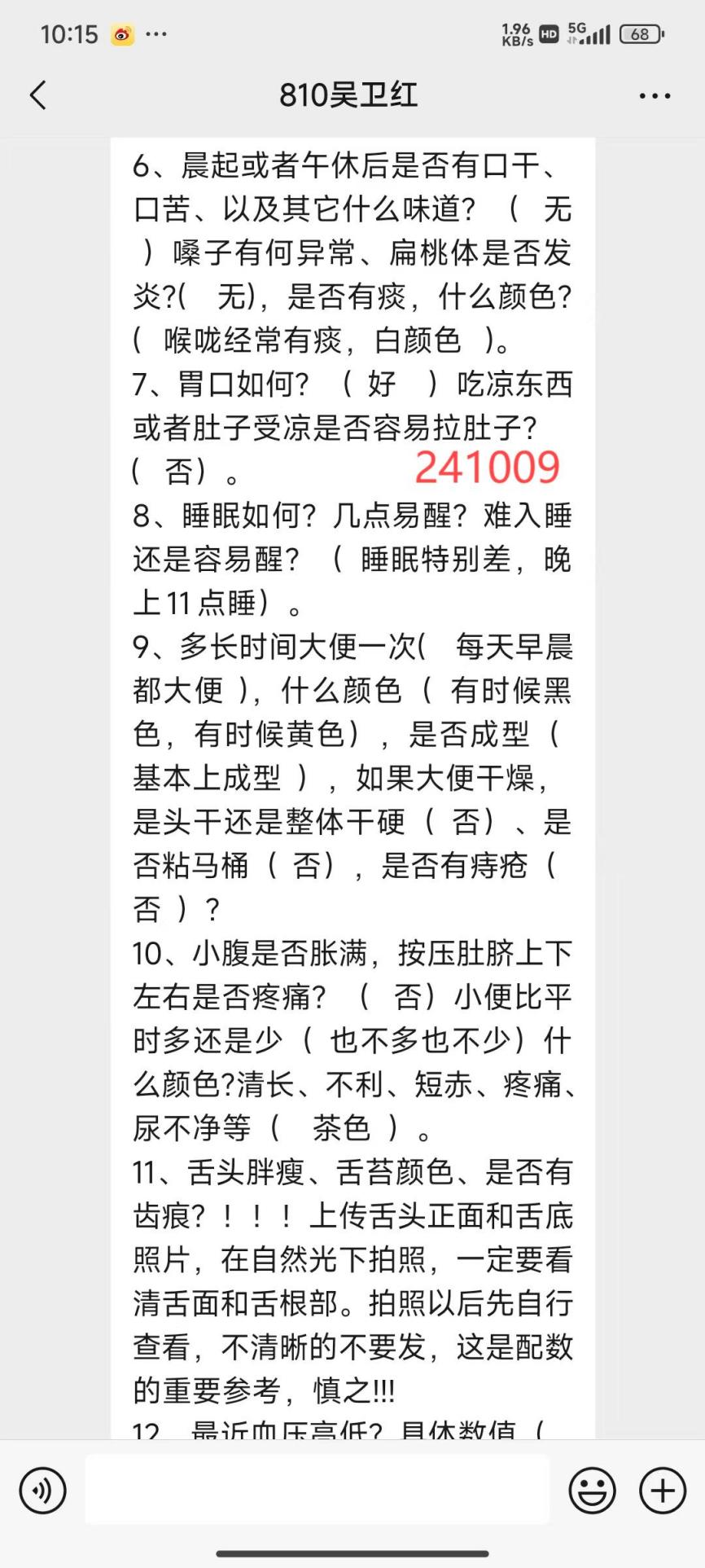Open the plus attachment menu

[x=663, y=1490]
